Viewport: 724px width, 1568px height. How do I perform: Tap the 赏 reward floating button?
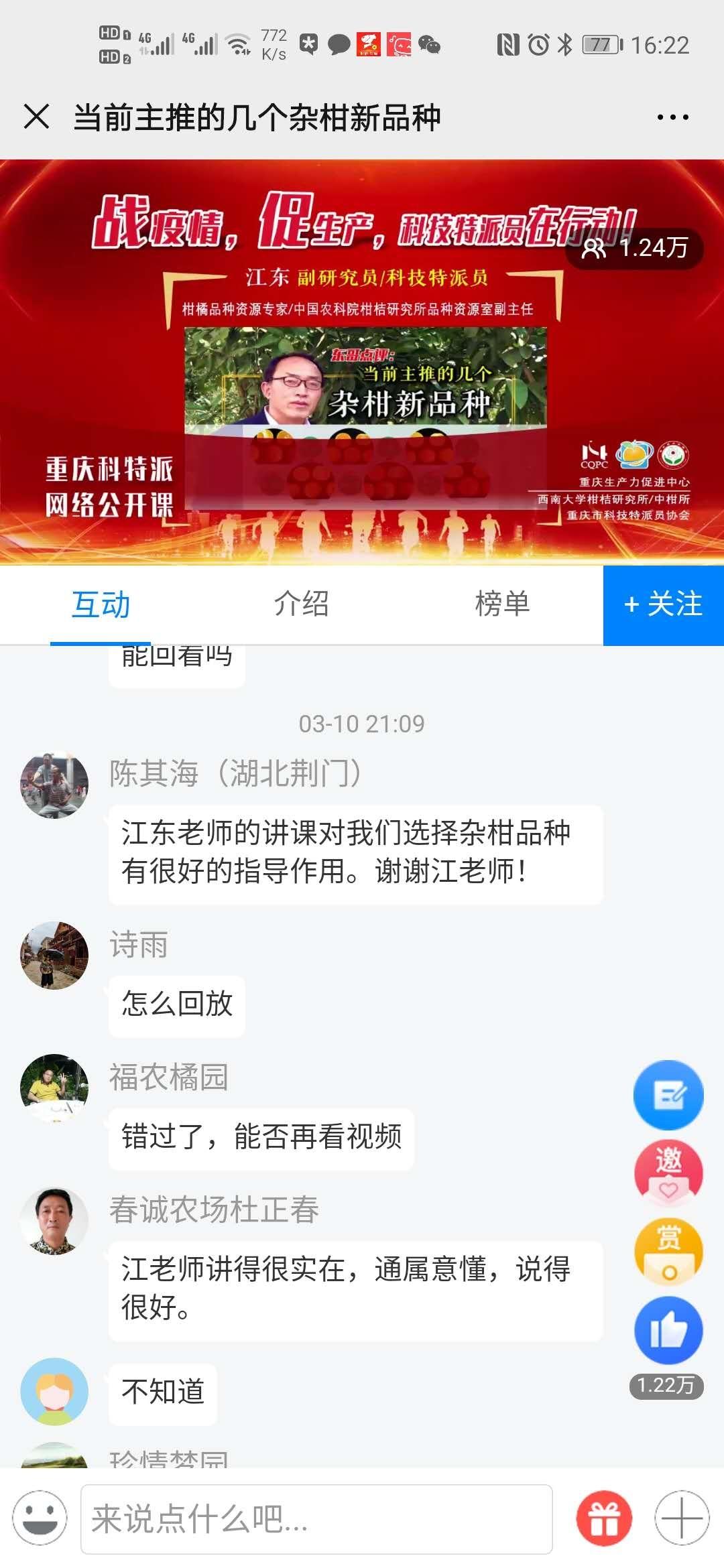coord(668,1251)
